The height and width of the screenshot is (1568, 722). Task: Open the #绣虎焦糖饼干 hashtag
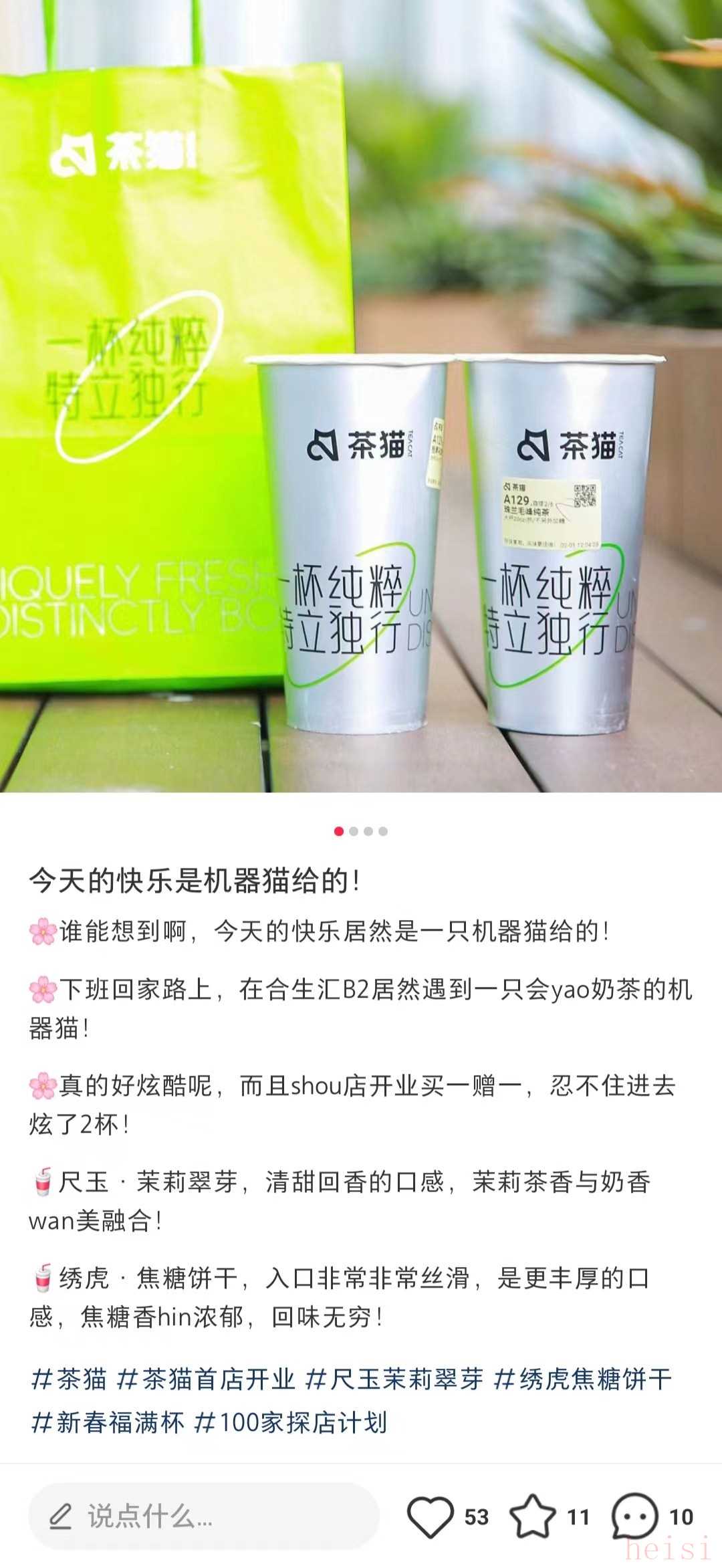coord(582,1379)
